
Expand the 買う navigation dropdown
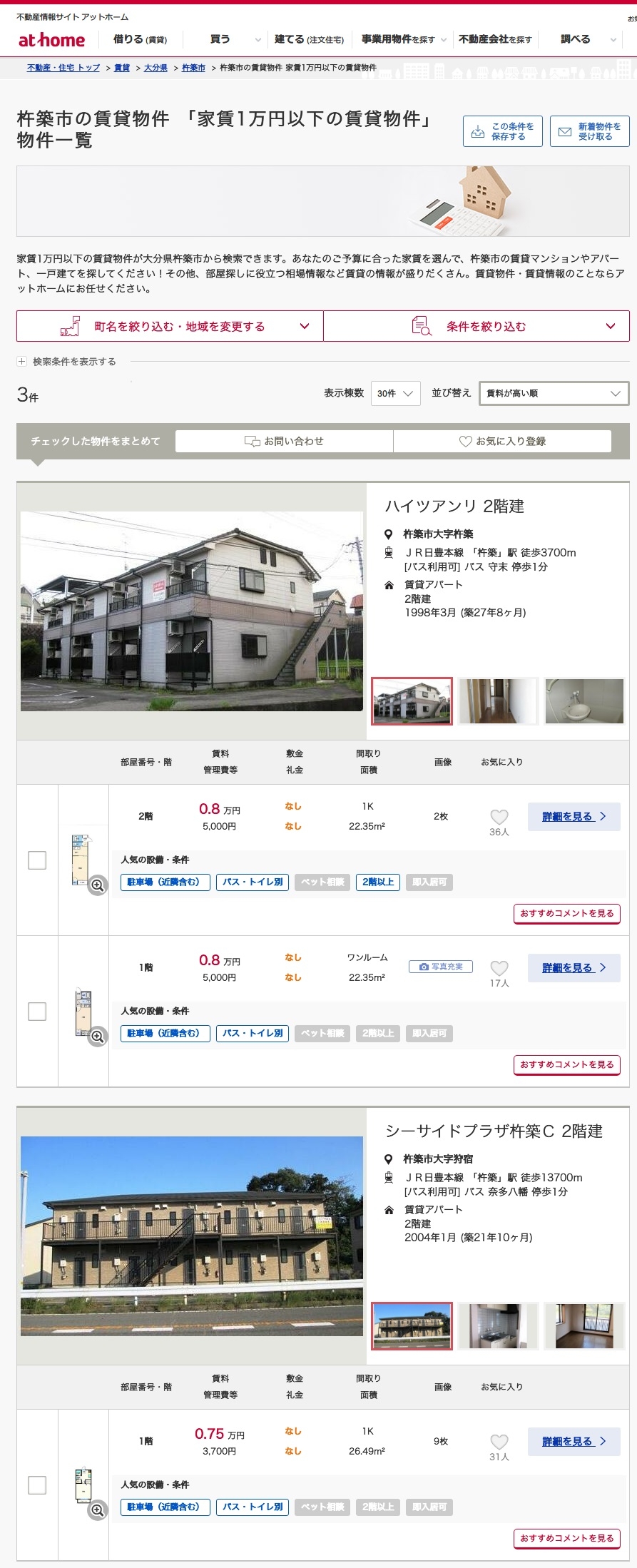[235, 39]
